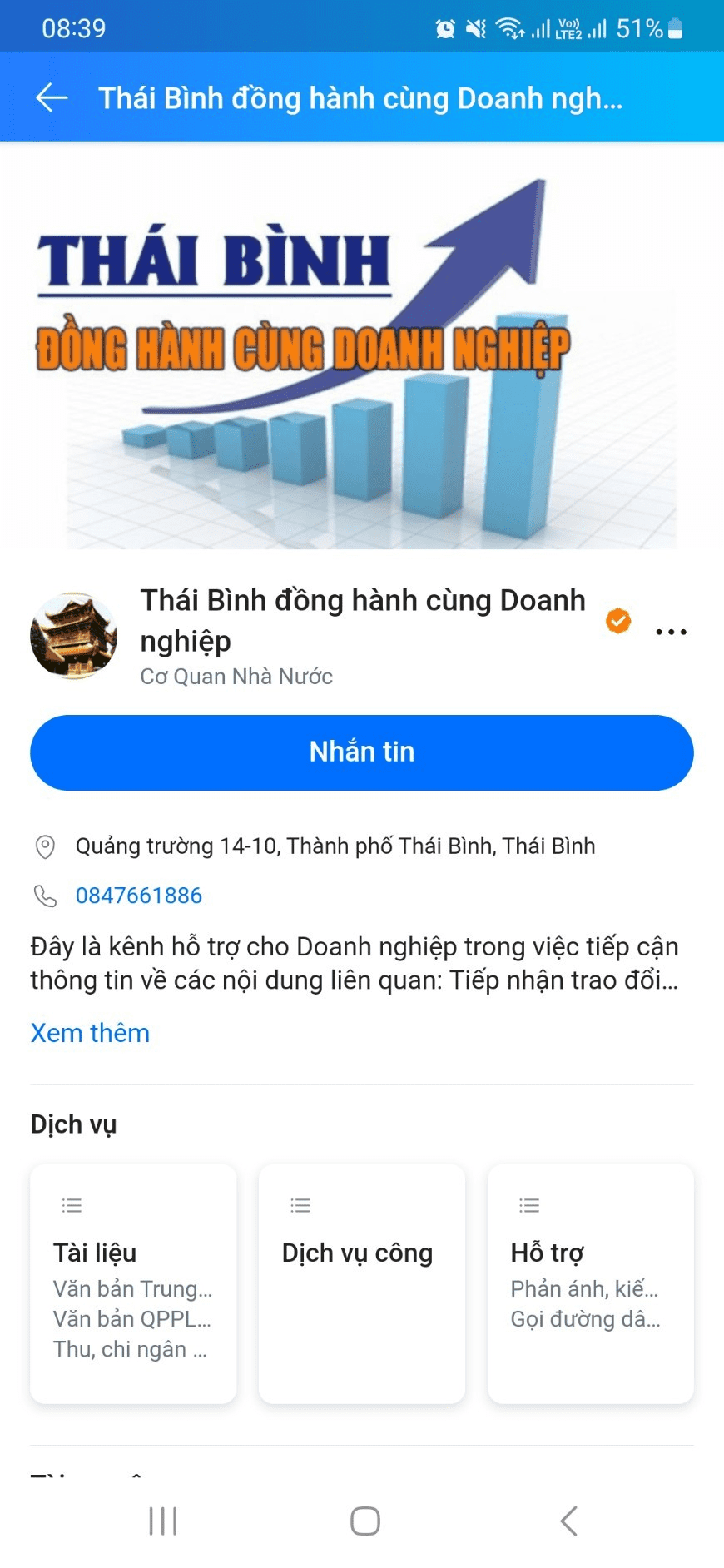Open recent apps from navigation bar
Viewport: 724px width, 1568px height.
(163, 1521)
